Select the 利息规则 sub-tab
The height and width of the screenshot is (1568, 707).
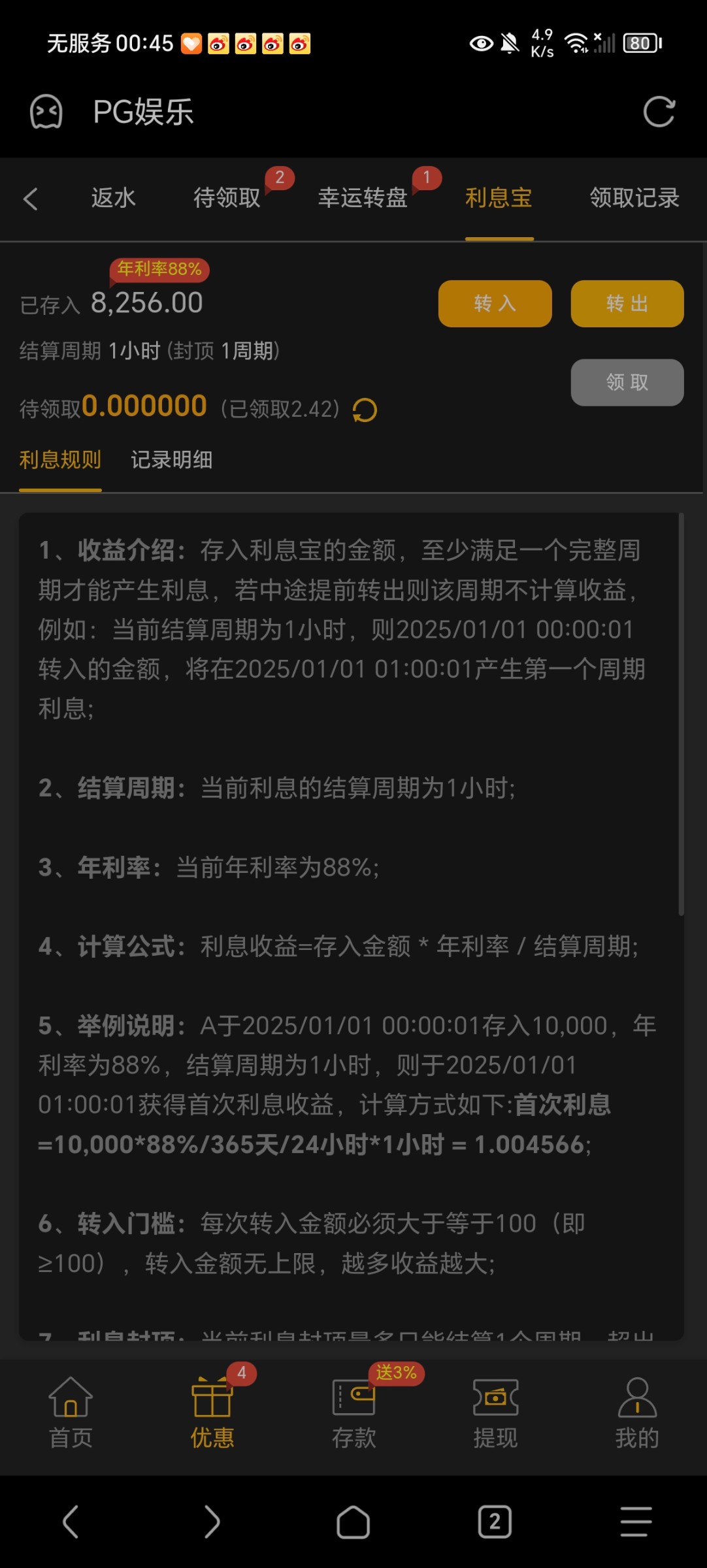tap(60, 460)
